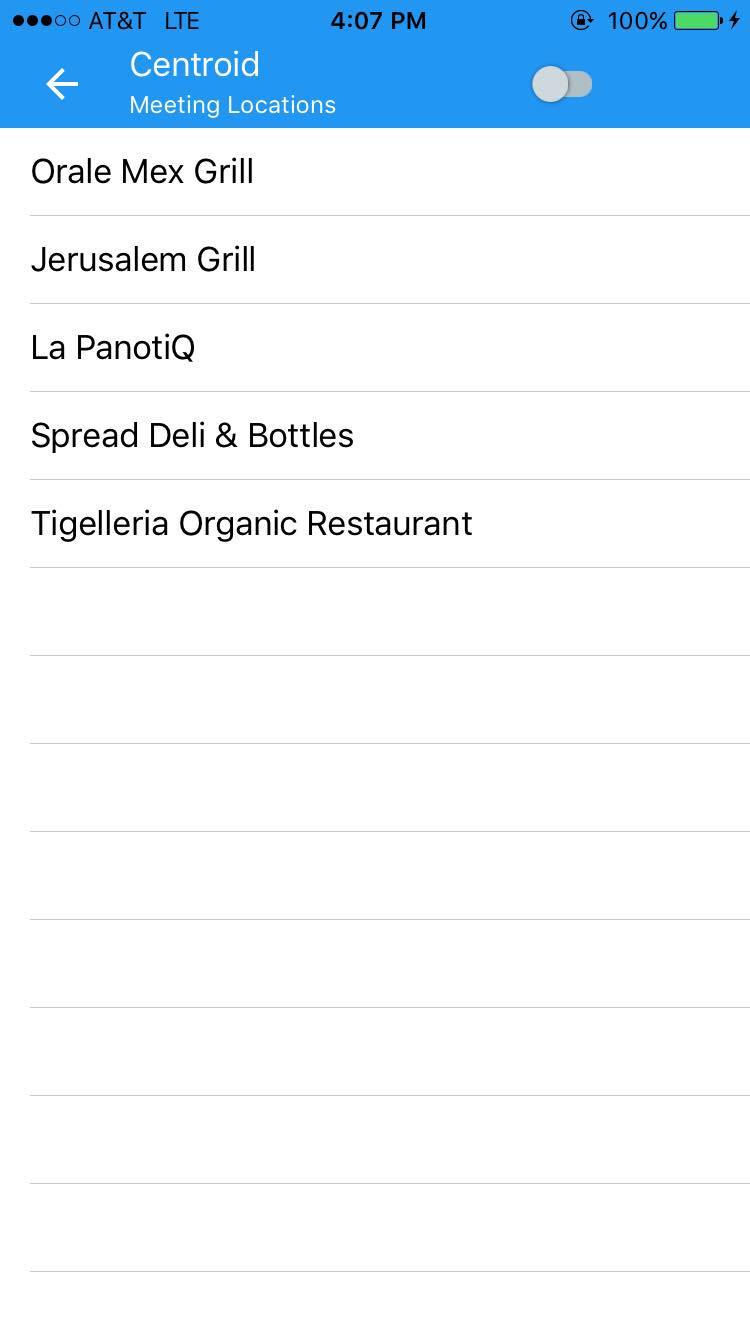750x1334 pixels.
Task: Toggle the switch in the Centroid header
Action: [x=562, y=85]
